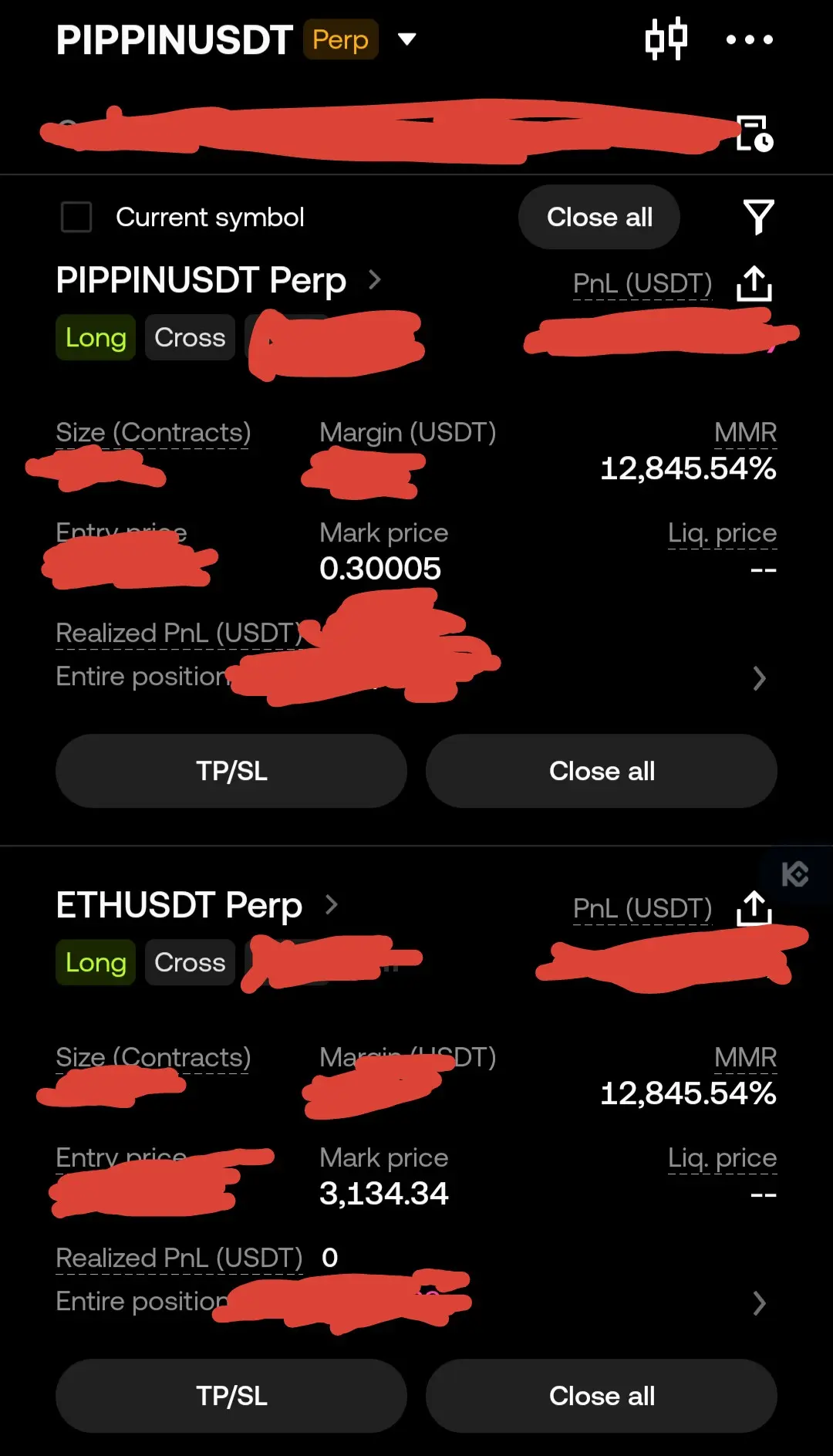Image resolution: width=833 pixels, height=1456 pixels.
Task: Open ETHUSDT Perp position details
Action: click(x=197, y=905)
